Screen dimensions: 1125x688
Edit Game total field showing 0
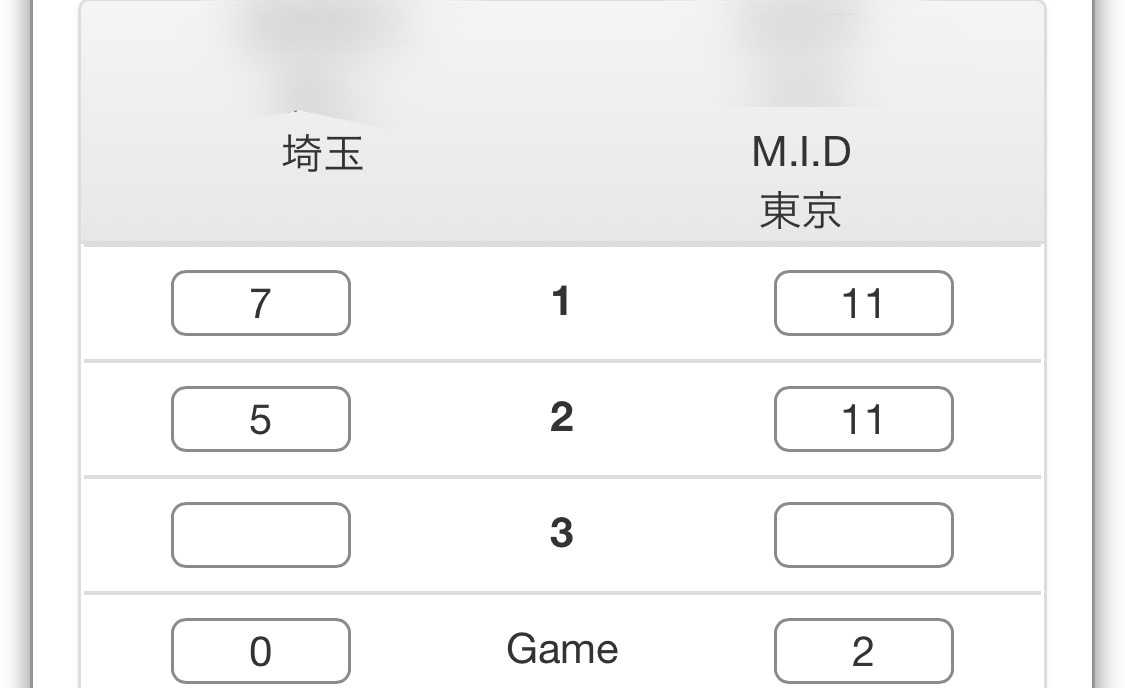click(261, 651)
